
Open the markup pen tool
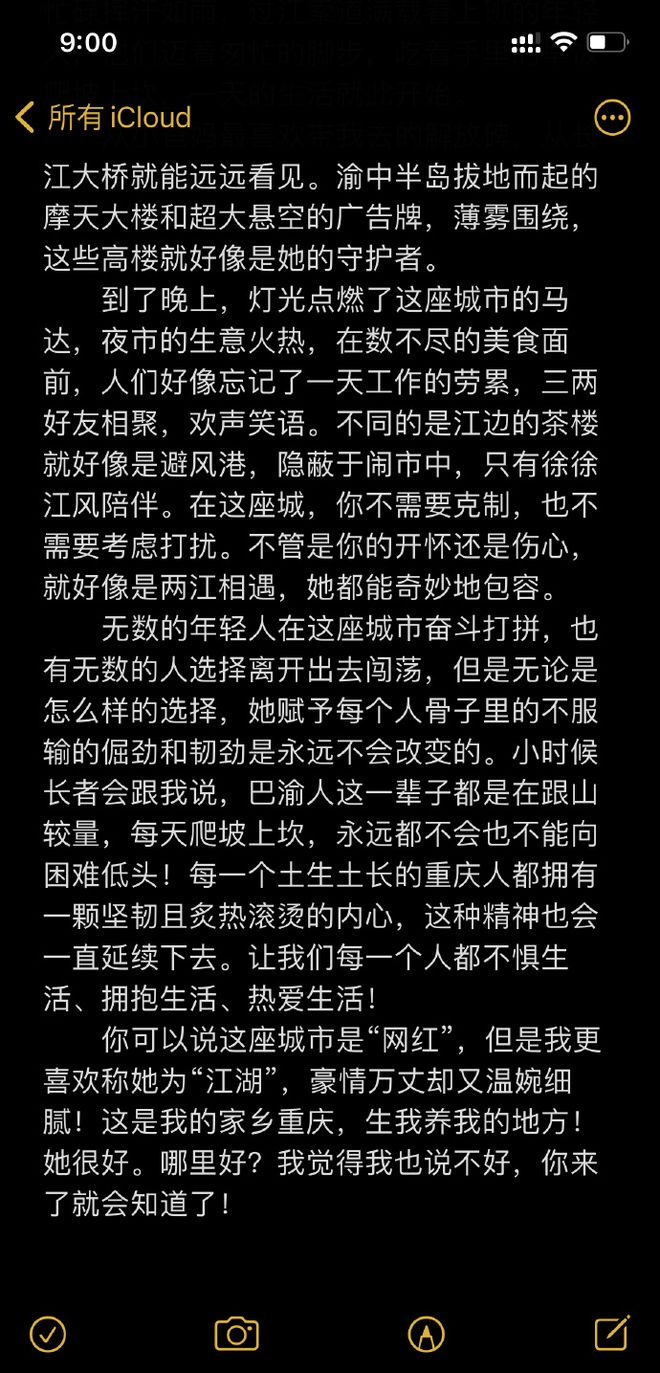(426, 1333)
